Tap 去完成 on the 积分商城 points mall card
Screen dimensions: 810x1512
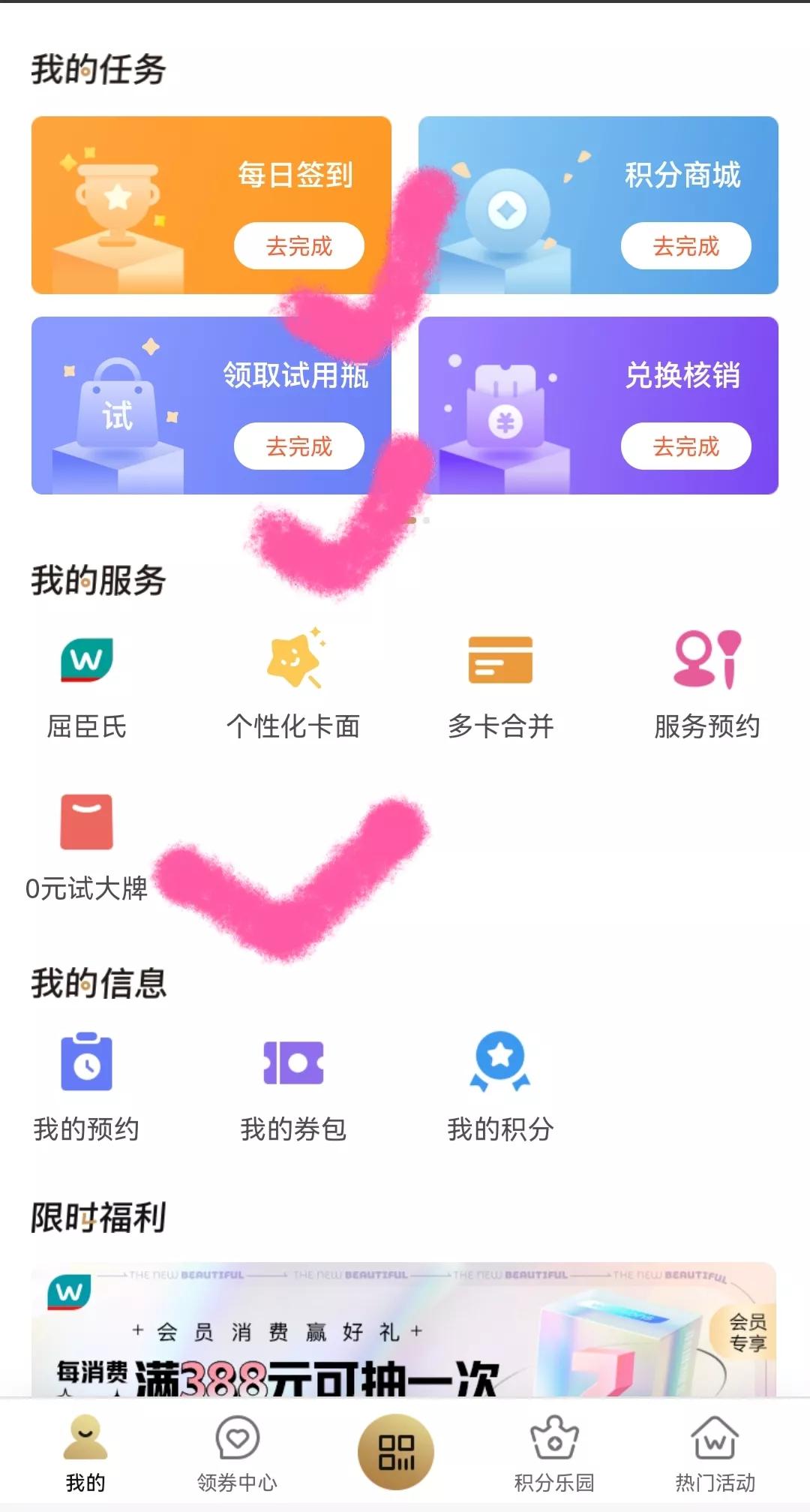click(685, 245)
